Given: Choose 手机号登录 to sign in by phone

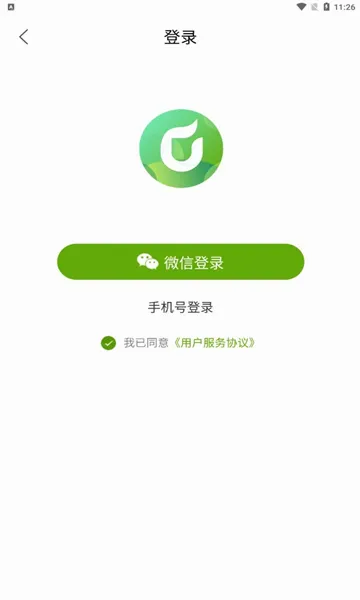Looking at the screenshot, I should [180, 307].
